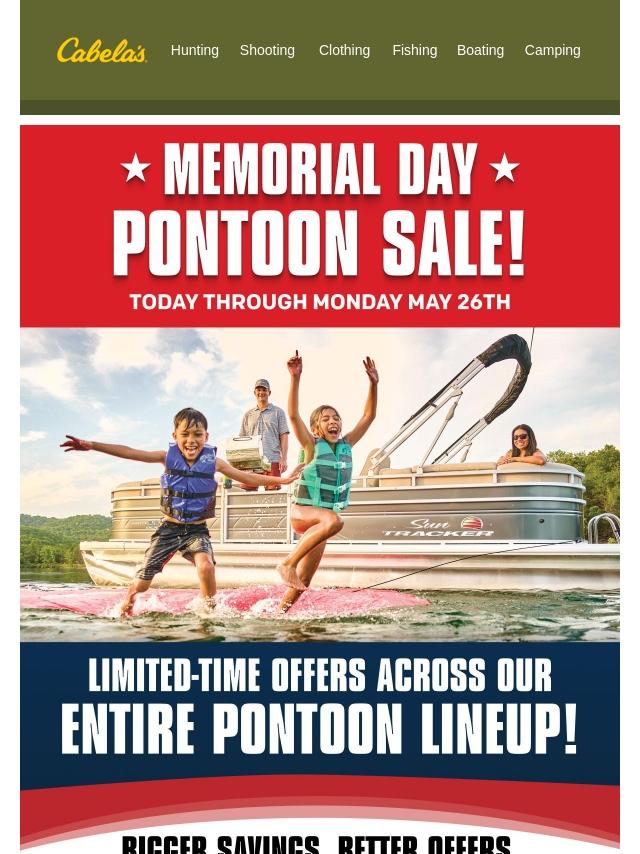This screenshot has width=640, height=854.
Task: Go to the Boating section
Action: pyautogui.click(x=480, y=50)
